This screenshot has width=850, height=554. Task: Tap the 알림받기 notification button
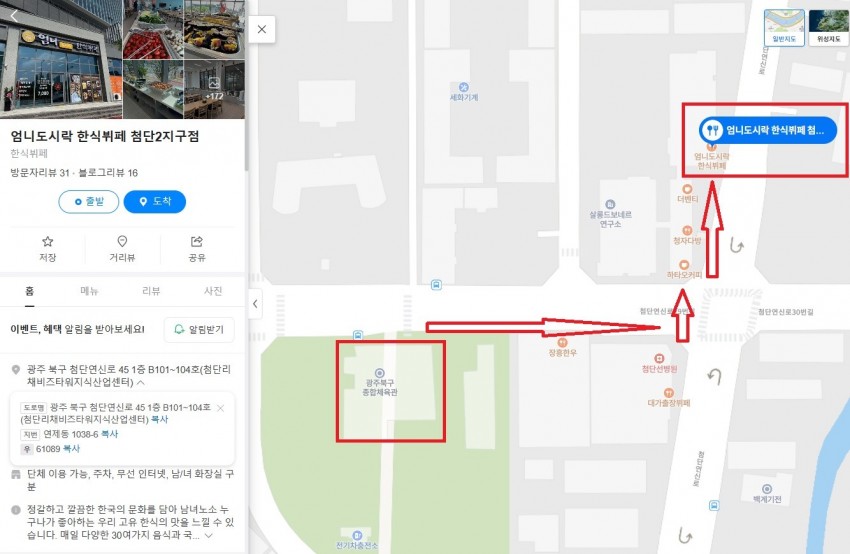click(199, 329)
